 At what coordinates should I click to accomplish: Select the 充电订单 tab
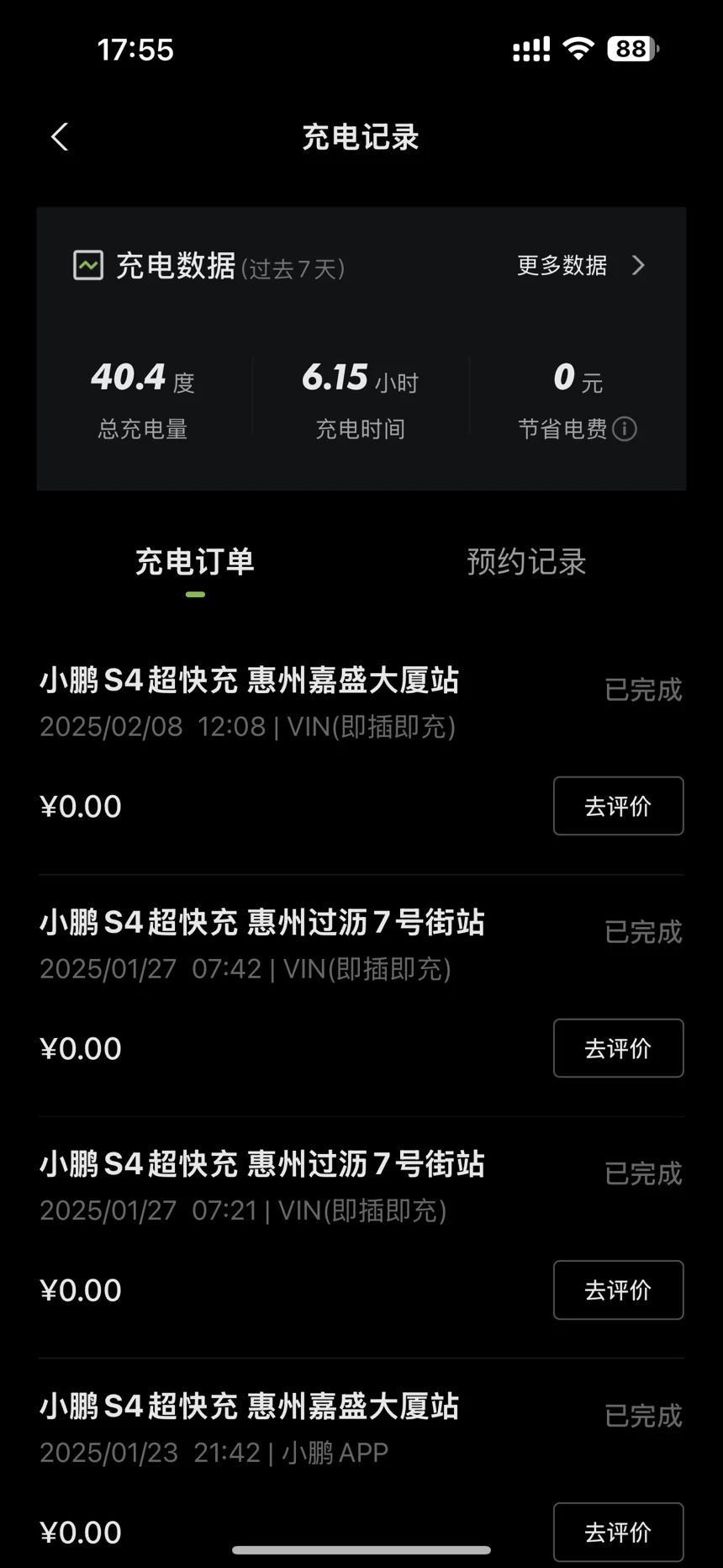click(x=195, y=562)
